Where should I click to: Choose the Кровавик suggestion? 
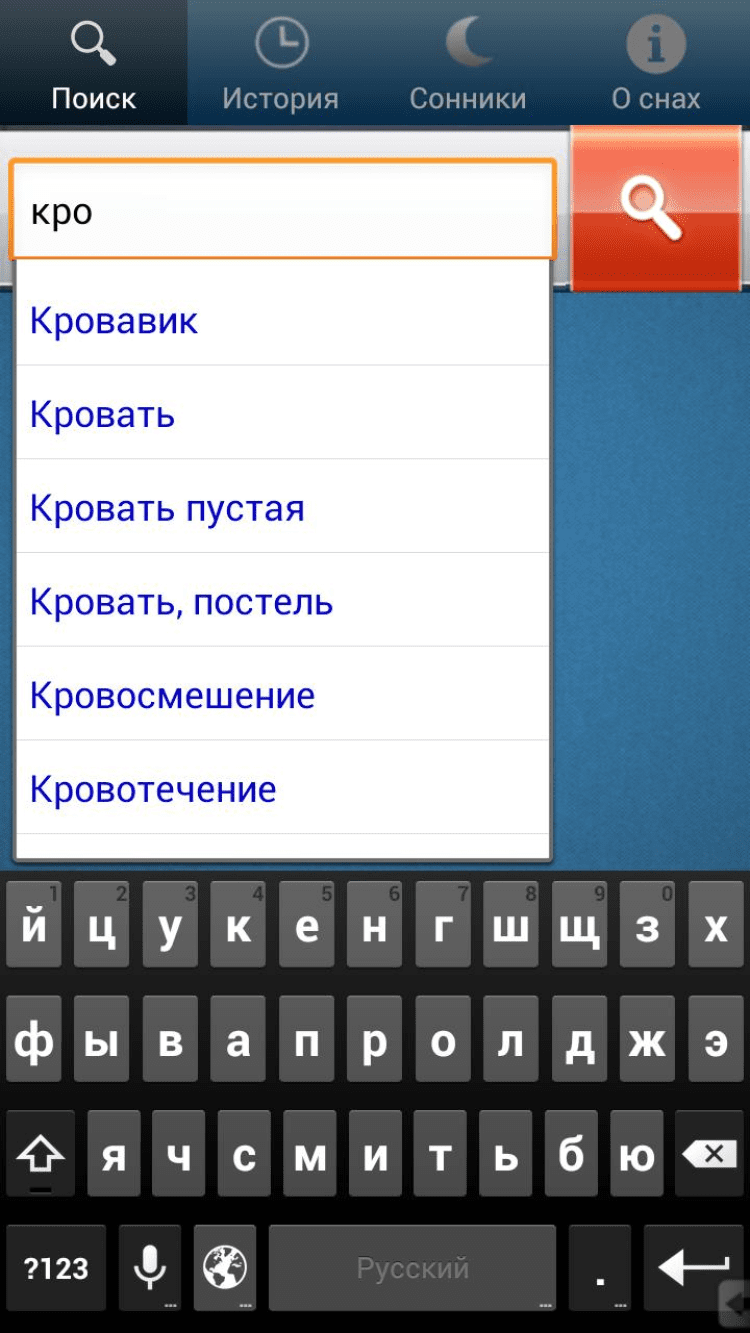(x=282, y=321)
